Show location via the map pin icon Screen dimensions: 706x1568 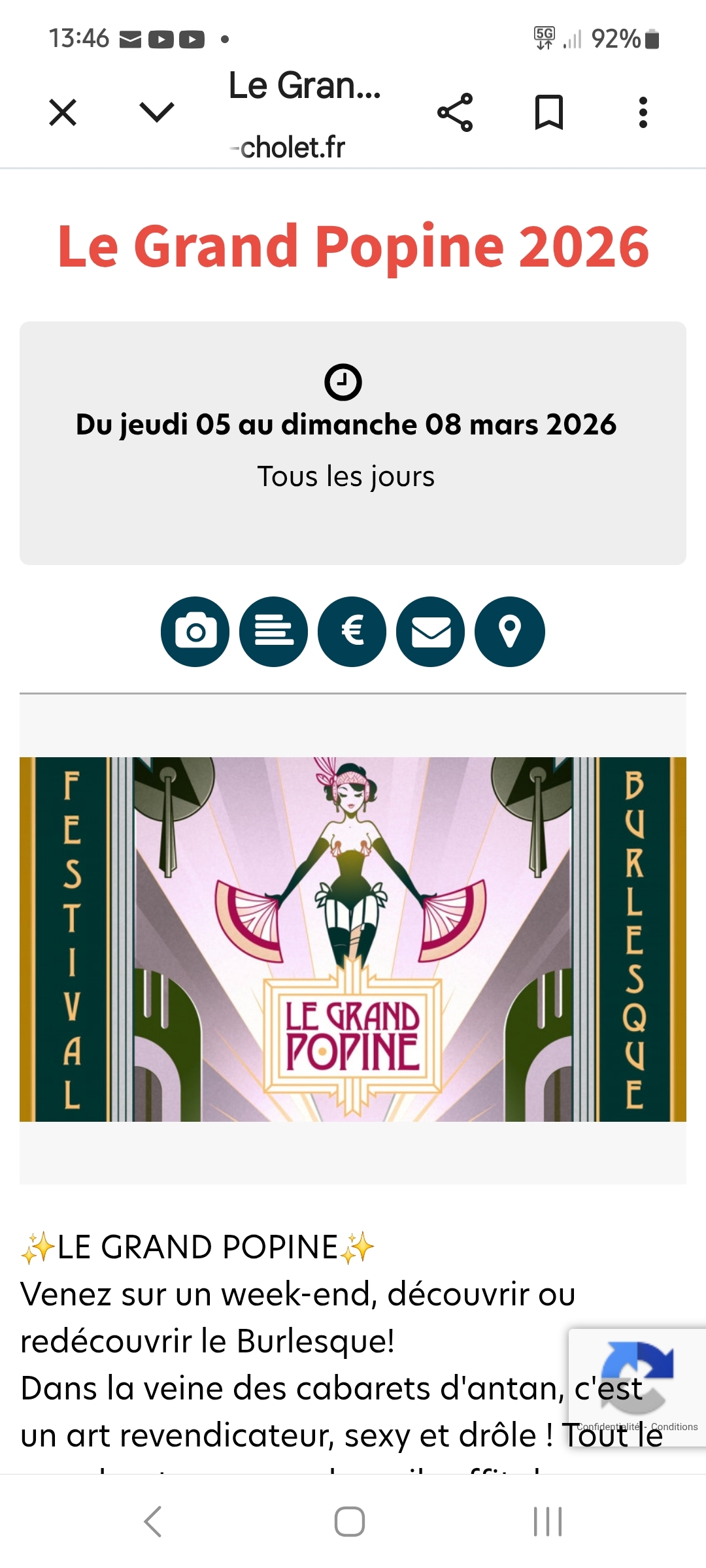pyautogui.click(x=509, y=631)
